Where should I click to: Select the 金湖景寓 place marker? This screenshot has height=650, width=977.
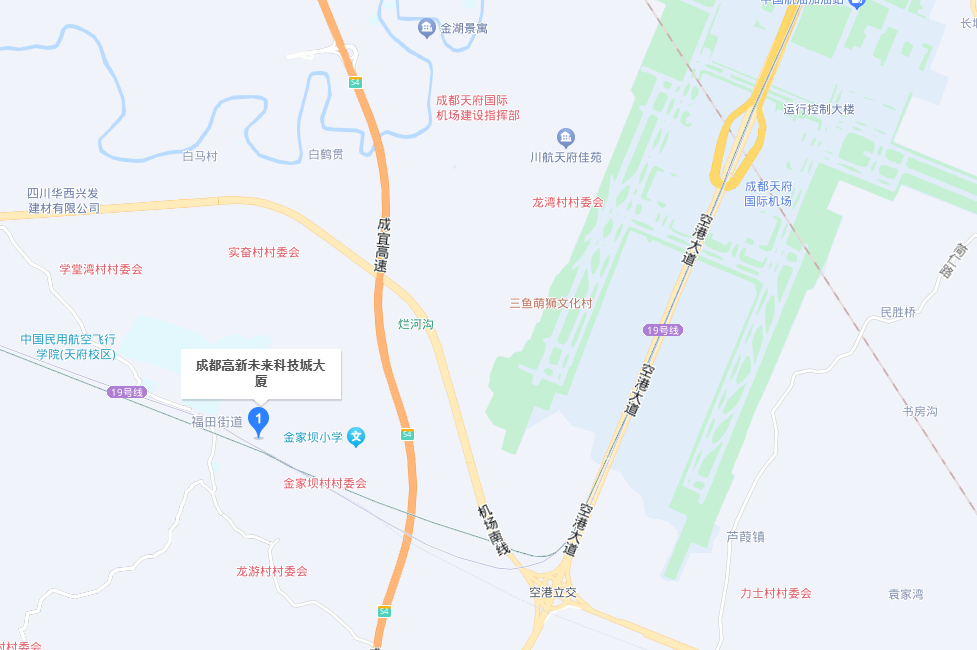(427, 27)
